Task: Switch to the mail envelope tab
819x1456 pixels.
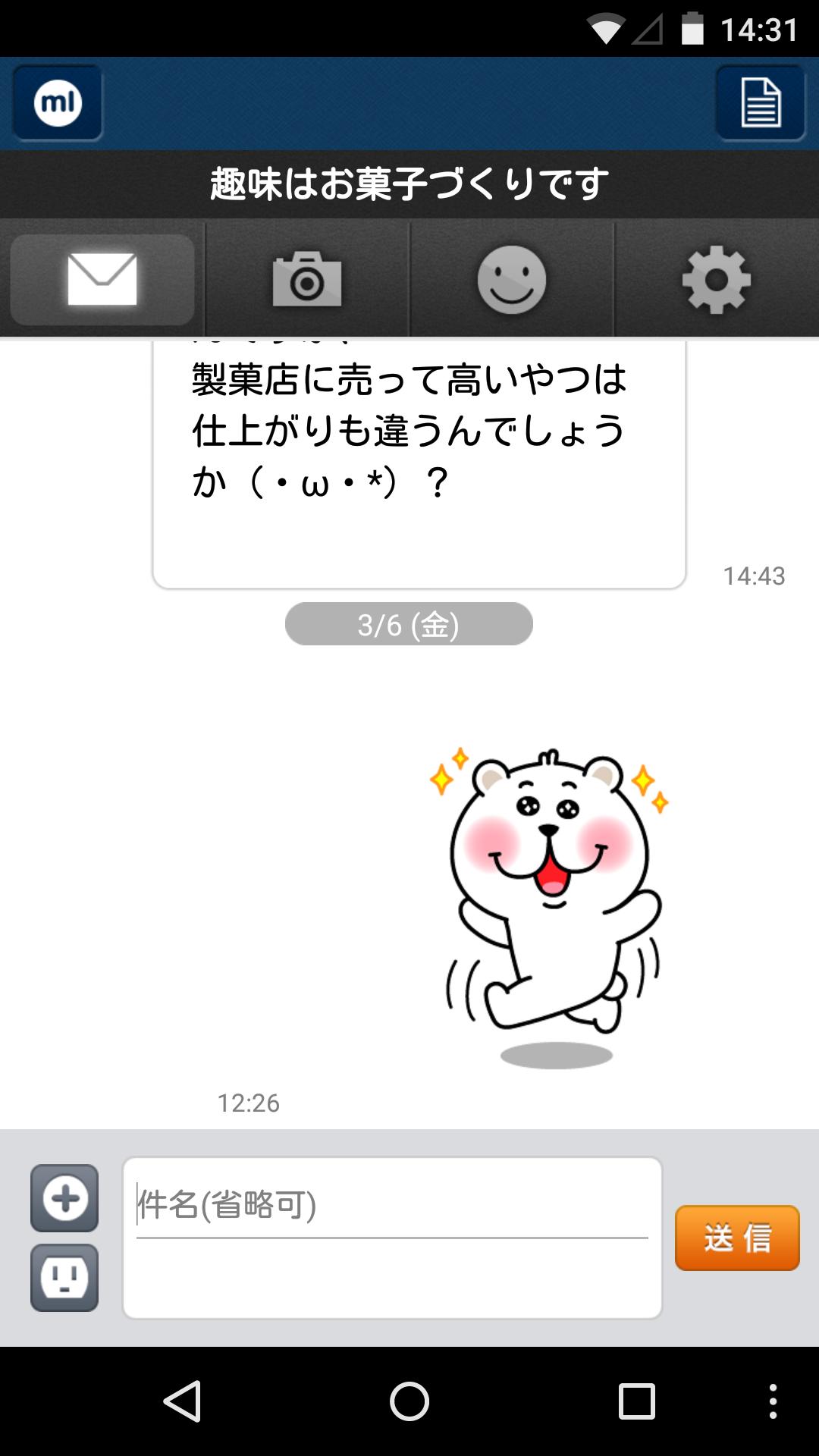Action: (x=102, y=279)
